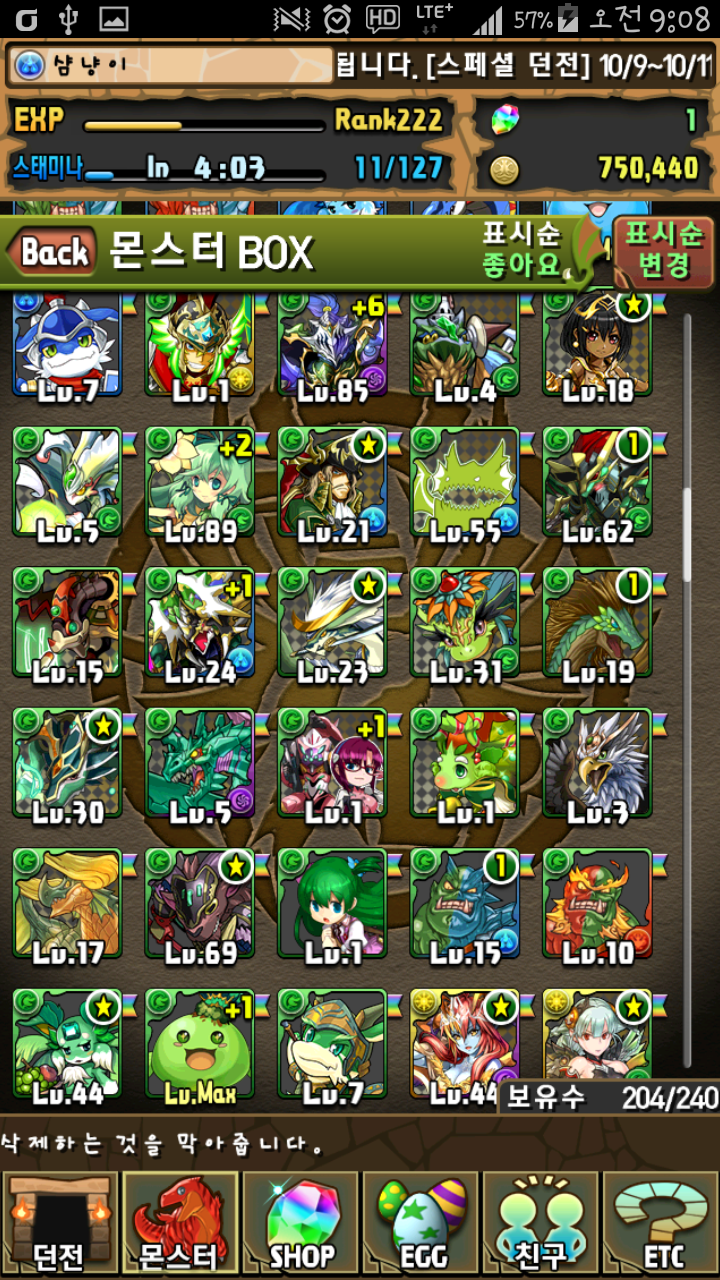This screenshot has width=720, height=1280.
Task: Select the Lv.69 dark dragon monster
Action: coord(200,905)
